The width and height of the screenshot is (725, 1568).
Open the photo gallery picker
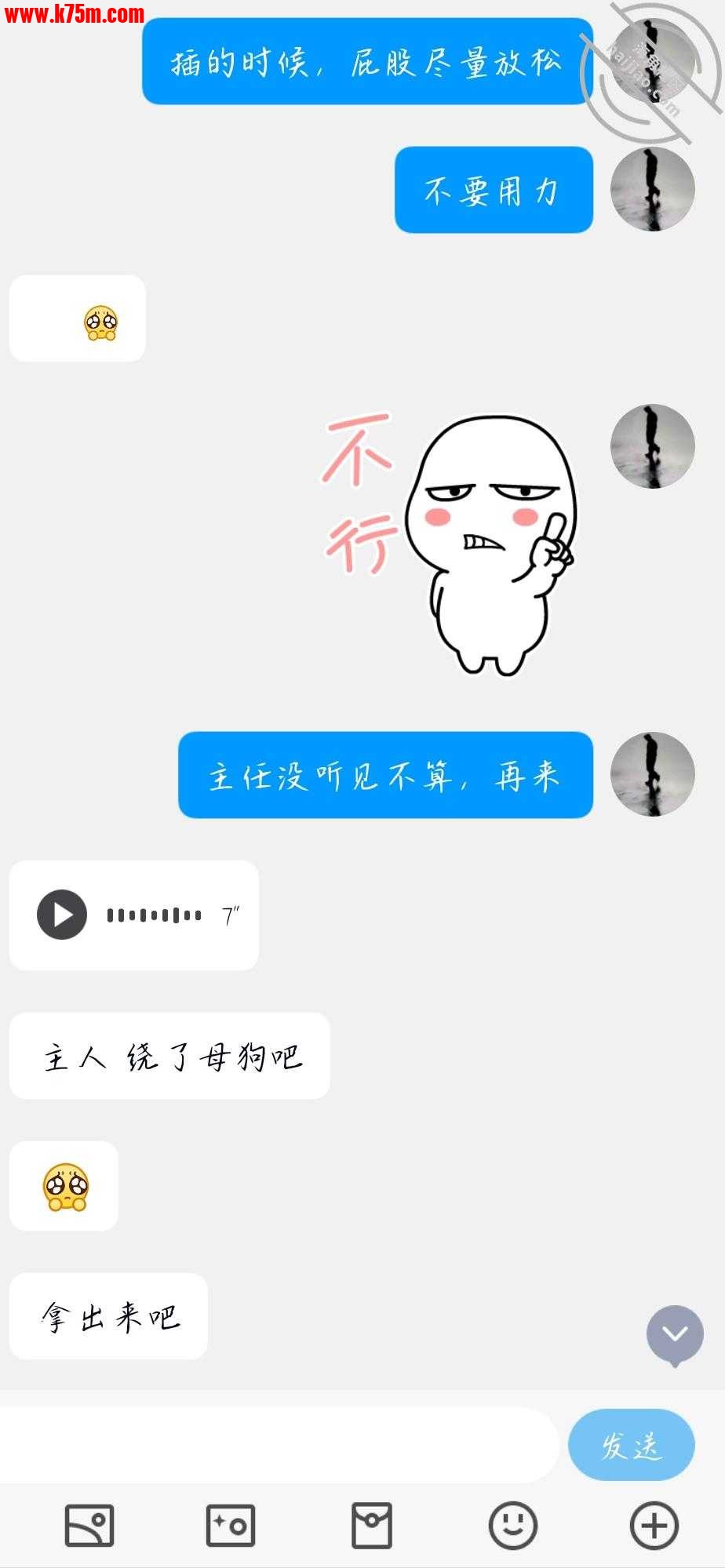89,1526
